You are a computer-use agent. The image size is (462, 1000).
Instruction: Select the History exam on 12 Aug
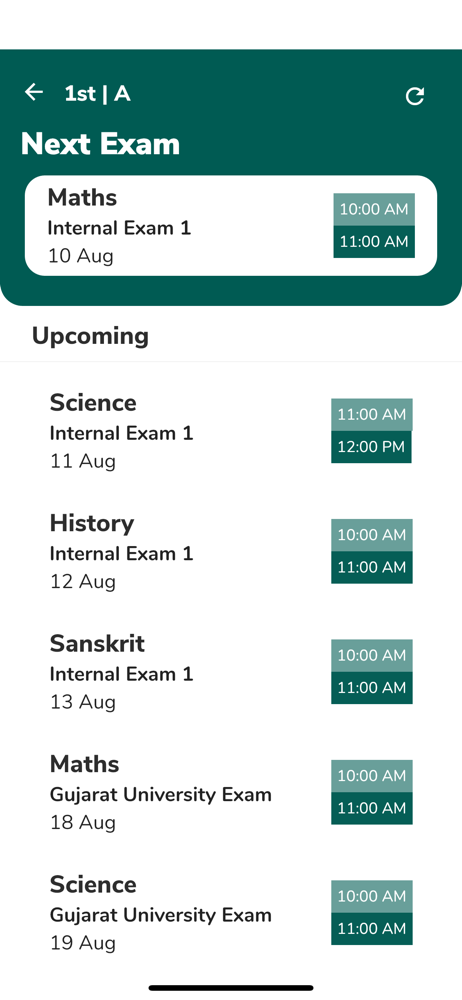(x=231, y=552)
